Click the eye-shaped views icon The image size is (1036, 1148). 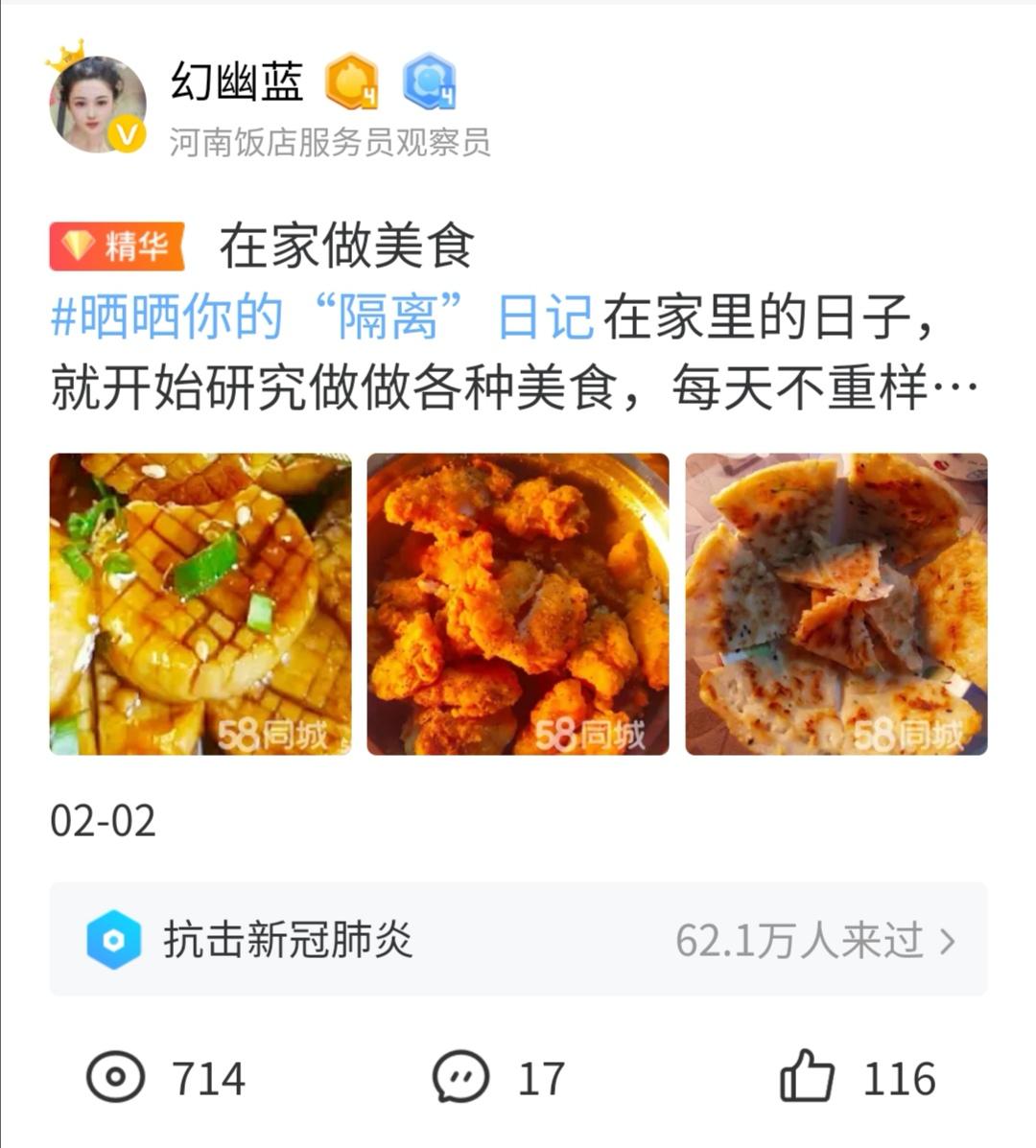117,1076
